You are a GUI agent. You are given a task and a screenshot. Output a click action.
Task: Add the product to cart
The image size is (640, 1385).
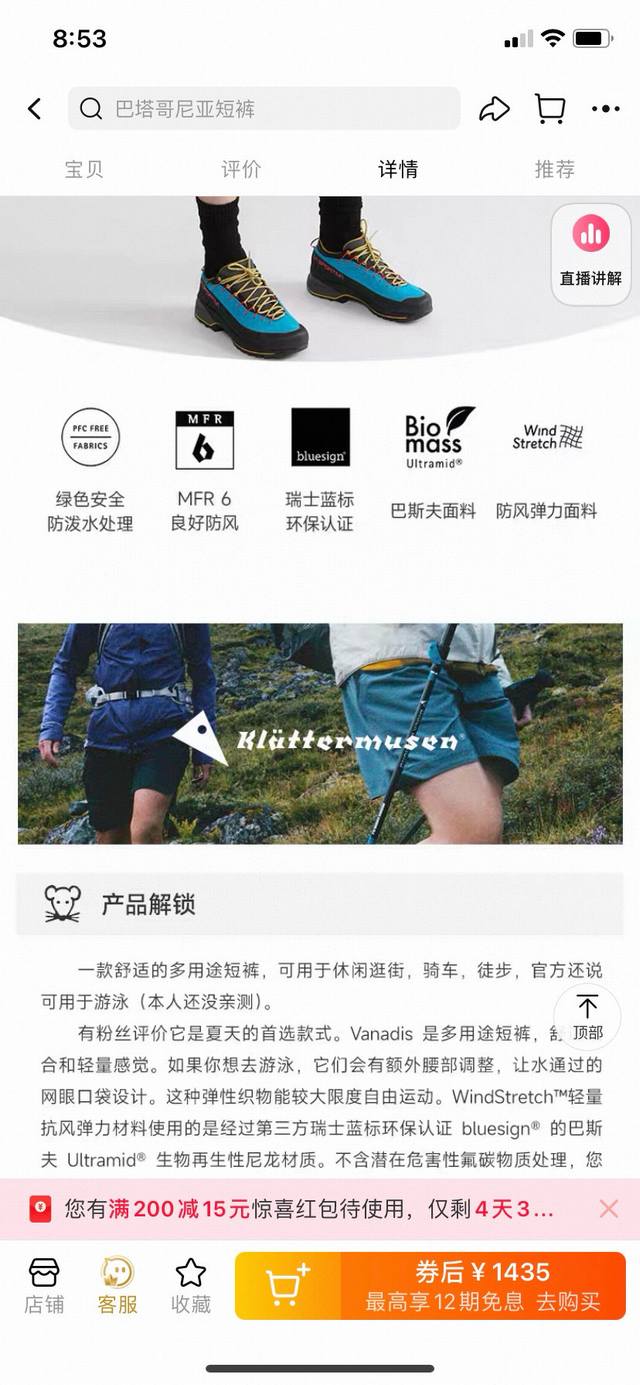pyautogui.click(x=288, y=1285)
